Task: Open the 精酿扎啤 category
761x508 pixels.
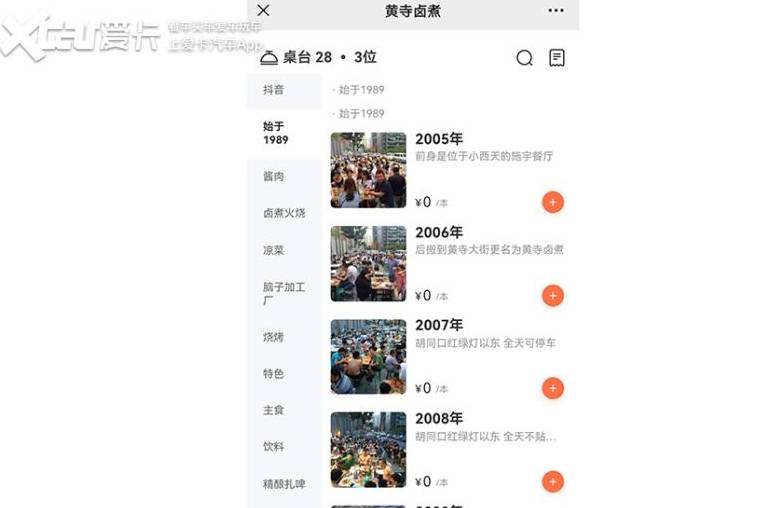Action: click(284, 484)
